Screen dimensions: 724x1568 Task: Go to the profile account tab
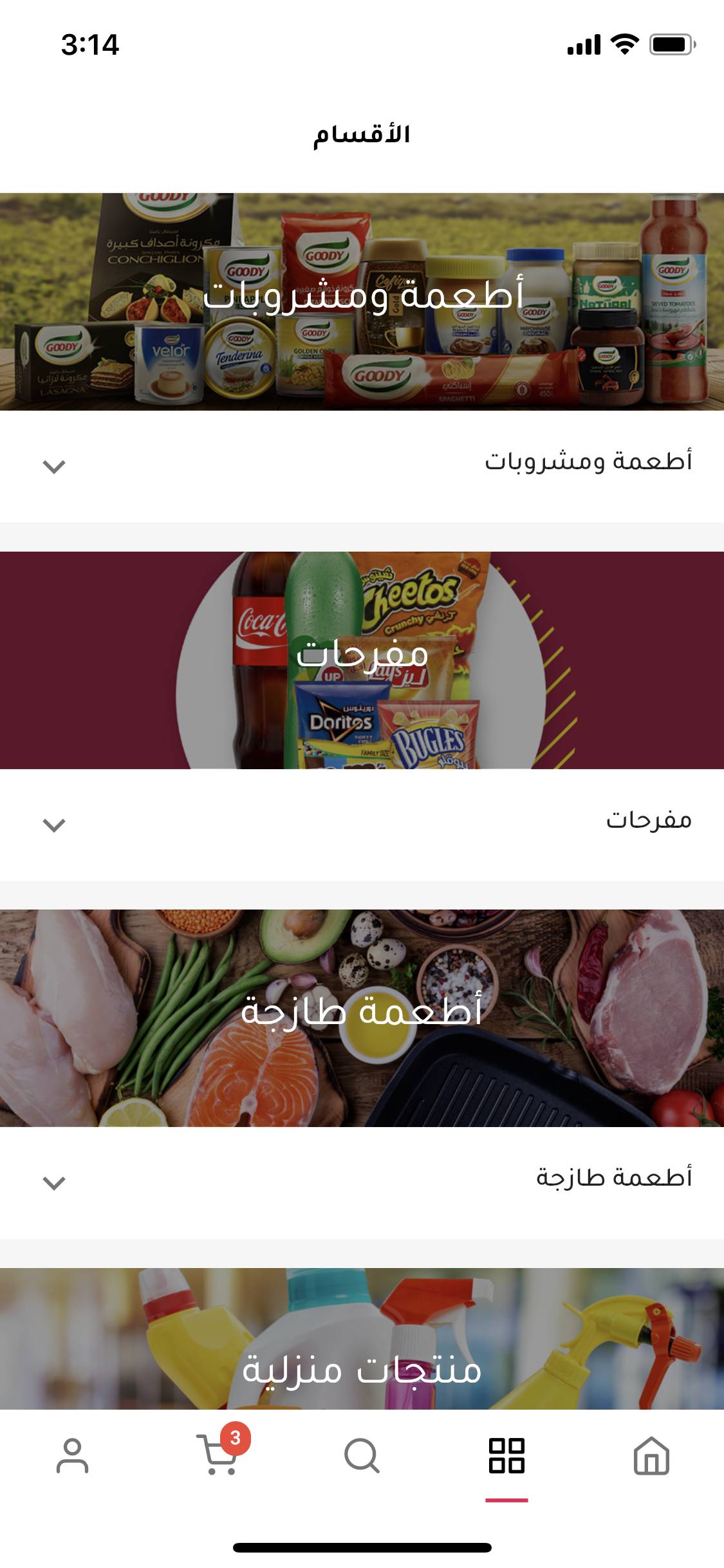point(72,1456)
